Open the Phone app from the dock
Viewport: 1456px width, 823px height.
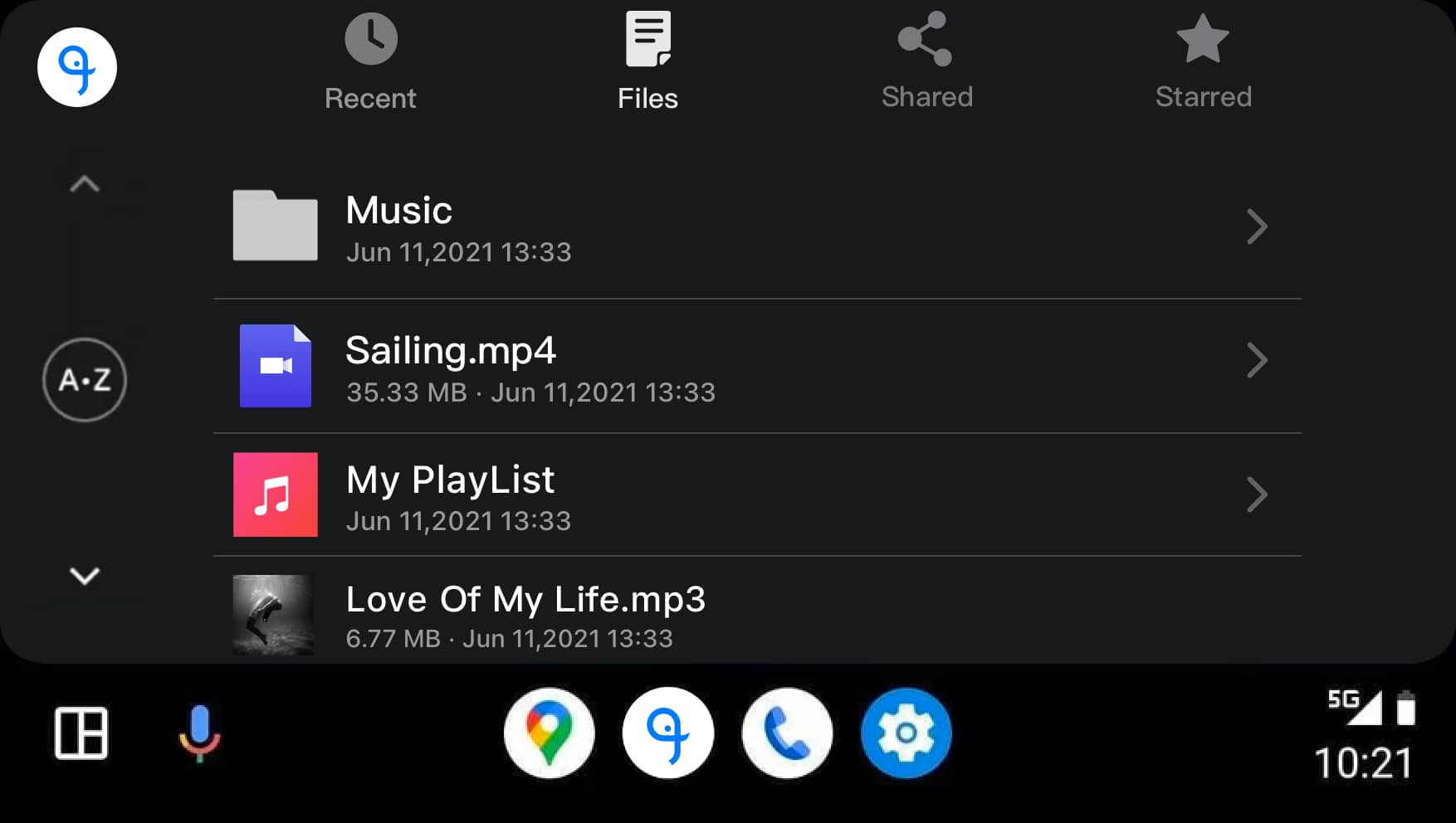[787, 733]
